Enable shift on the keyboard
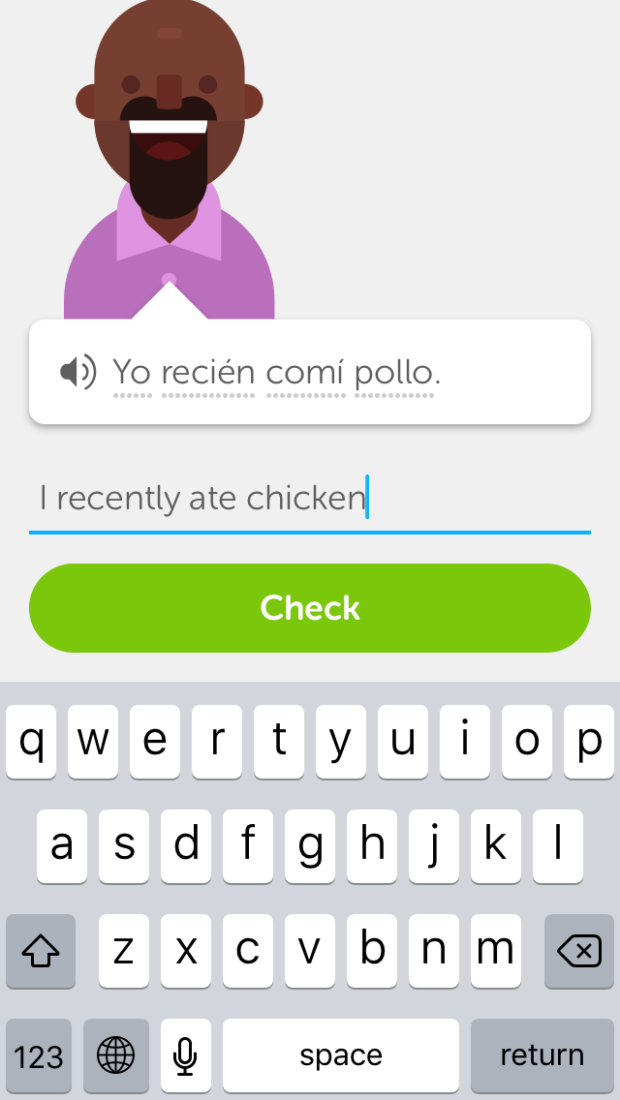The width and height of the screenshot is (620, 1100). (x=41, y=951)
